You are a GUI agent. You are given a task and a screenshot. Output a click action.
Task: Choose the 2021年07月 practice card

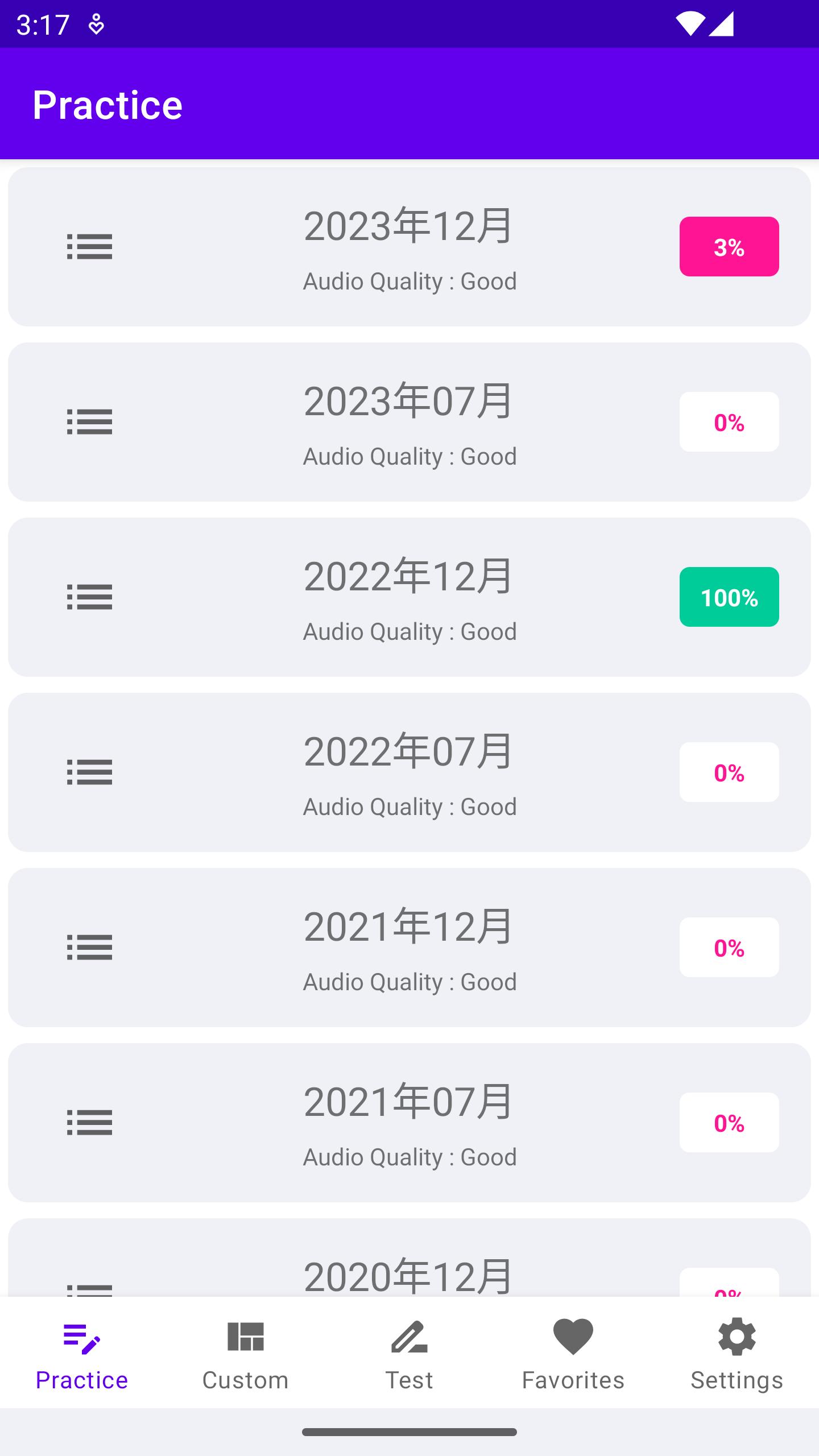[409, 1123]
